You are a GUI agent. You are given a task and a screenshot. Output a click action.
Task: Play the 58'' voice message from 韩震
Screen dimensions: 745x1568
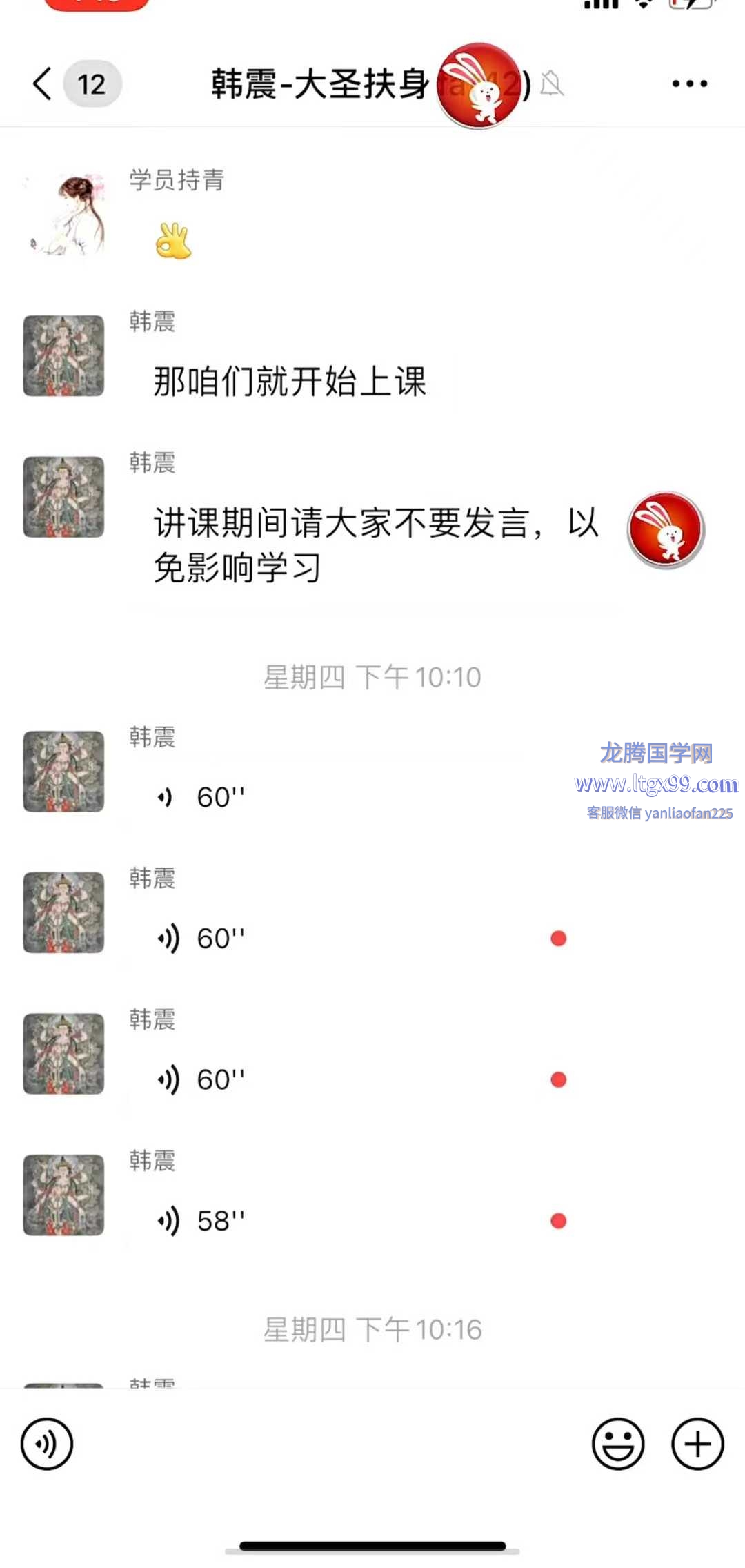tap(201, 1220)
